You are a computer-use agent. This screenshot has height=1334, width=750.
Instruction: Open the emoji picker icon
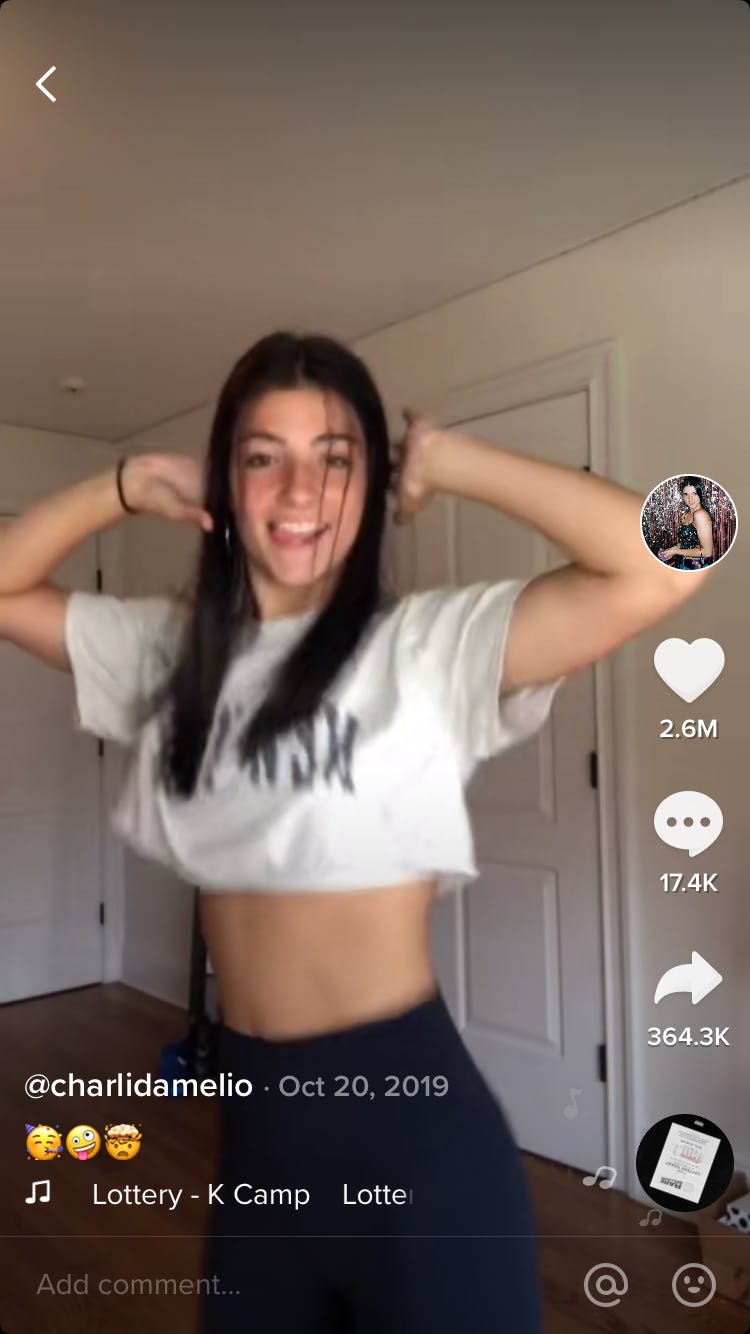(693, 1284)
